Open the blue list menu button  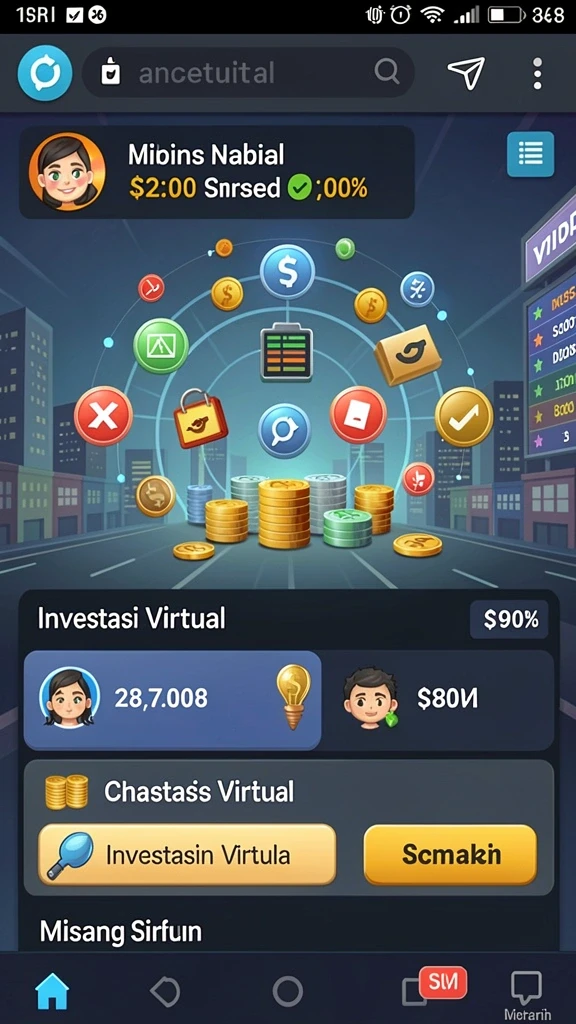(530, 154)
